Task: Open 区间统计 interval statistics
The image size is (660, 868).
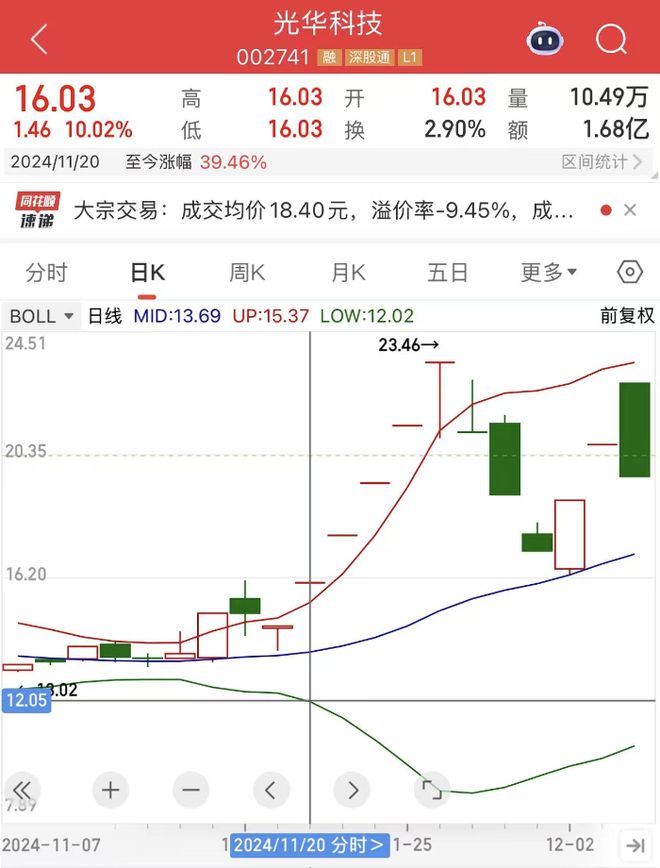Action: (x=600, y=162)
